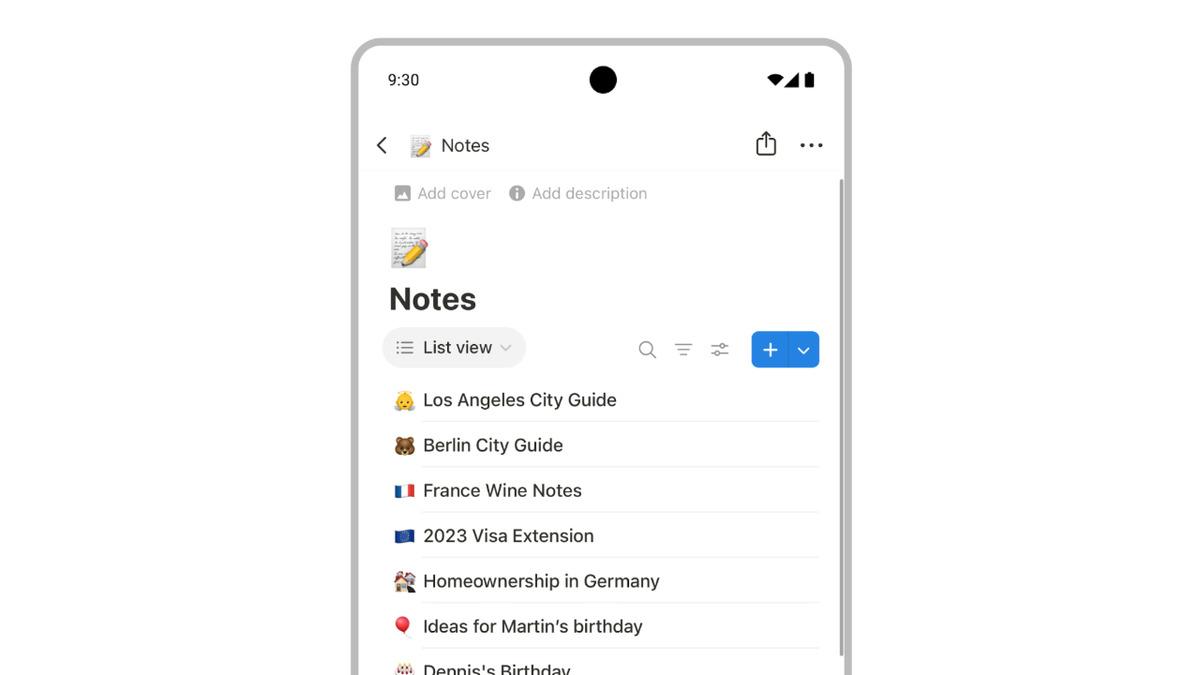Open the view settings sliders icon
The image size is (1200, 675).
click(x=720, y=350)
